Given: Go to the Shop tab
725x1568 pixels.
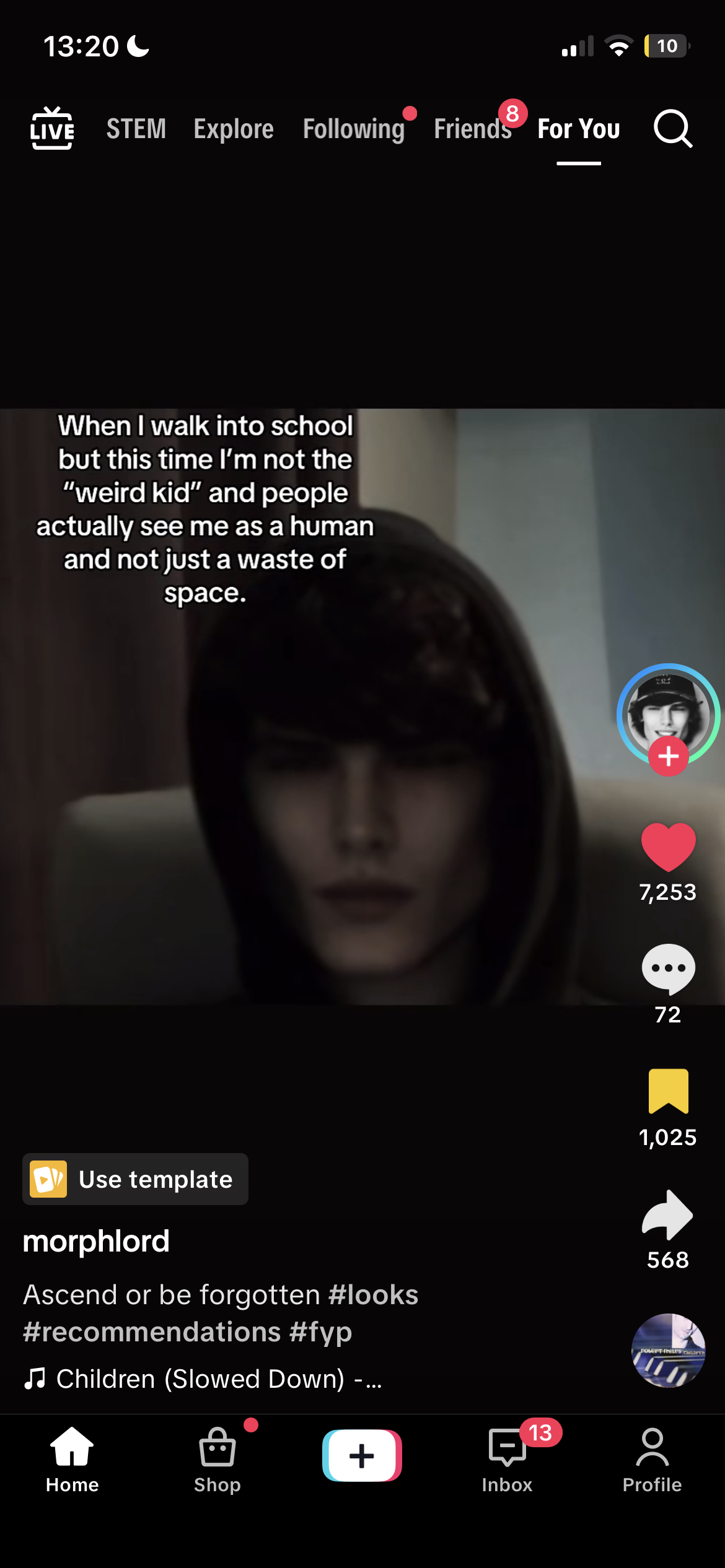Looking at the screenshot, I should point(217,1459).
